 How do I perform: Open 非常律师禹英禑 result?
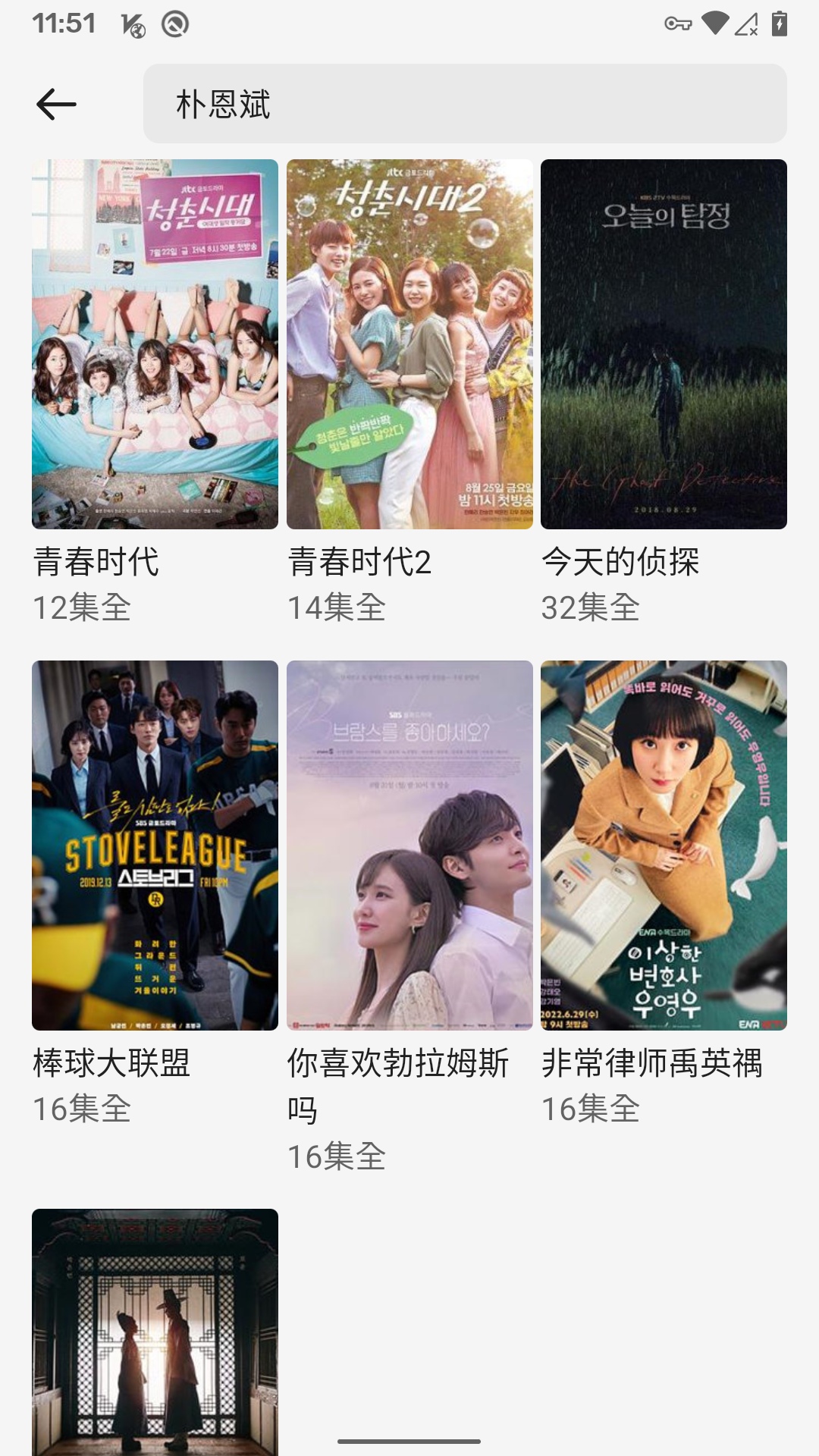[664, 845]
